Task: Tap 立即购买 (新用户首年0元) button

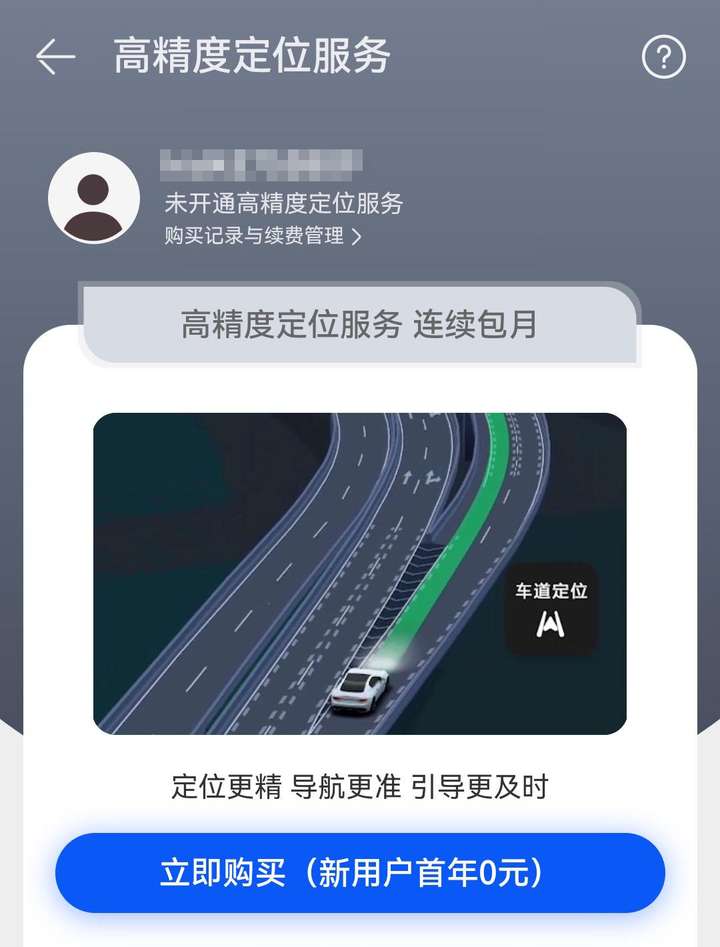Action: (360, 872)
